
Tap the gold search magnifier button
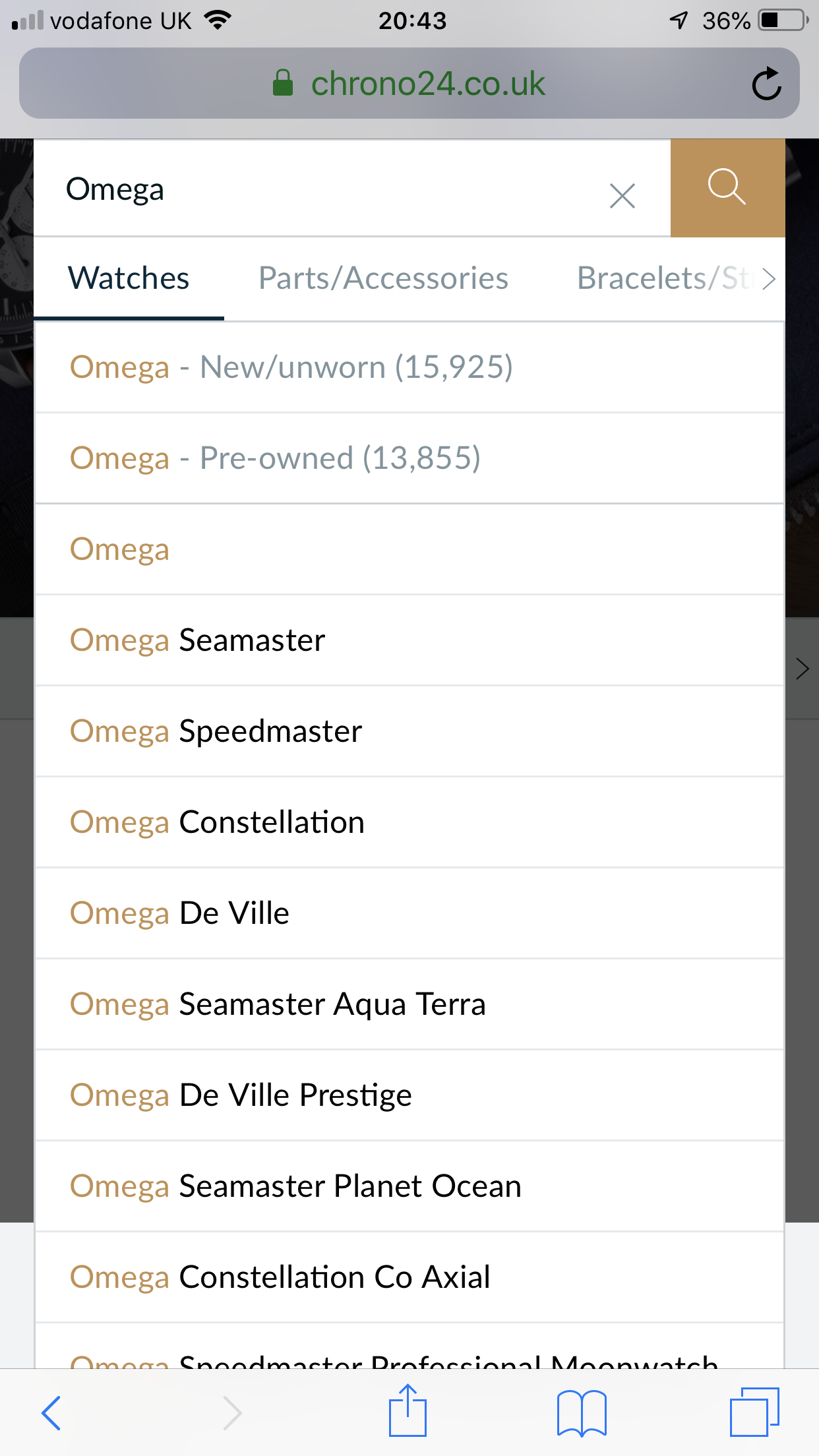[727, 188]
